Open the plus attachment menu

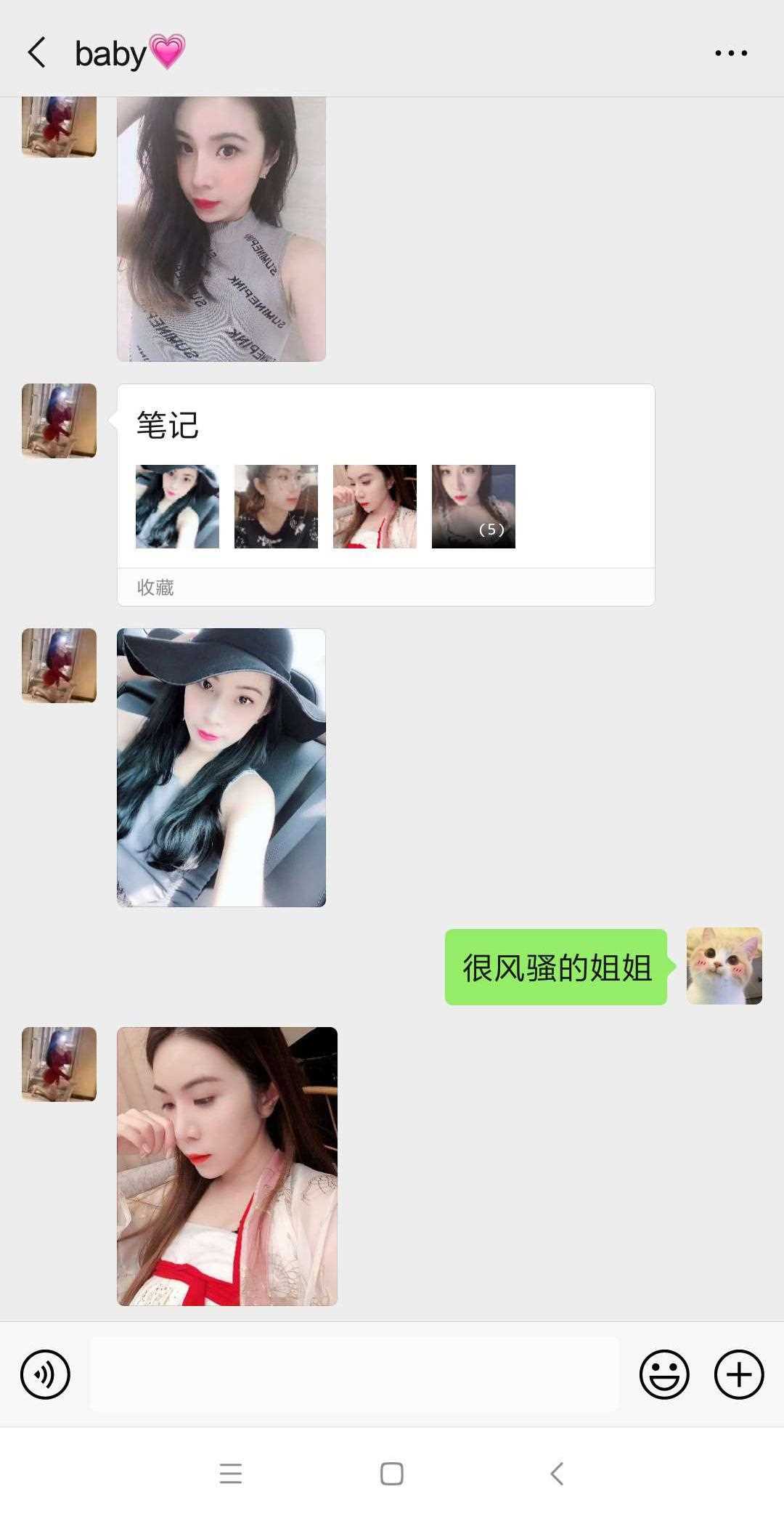[739, 1374]
